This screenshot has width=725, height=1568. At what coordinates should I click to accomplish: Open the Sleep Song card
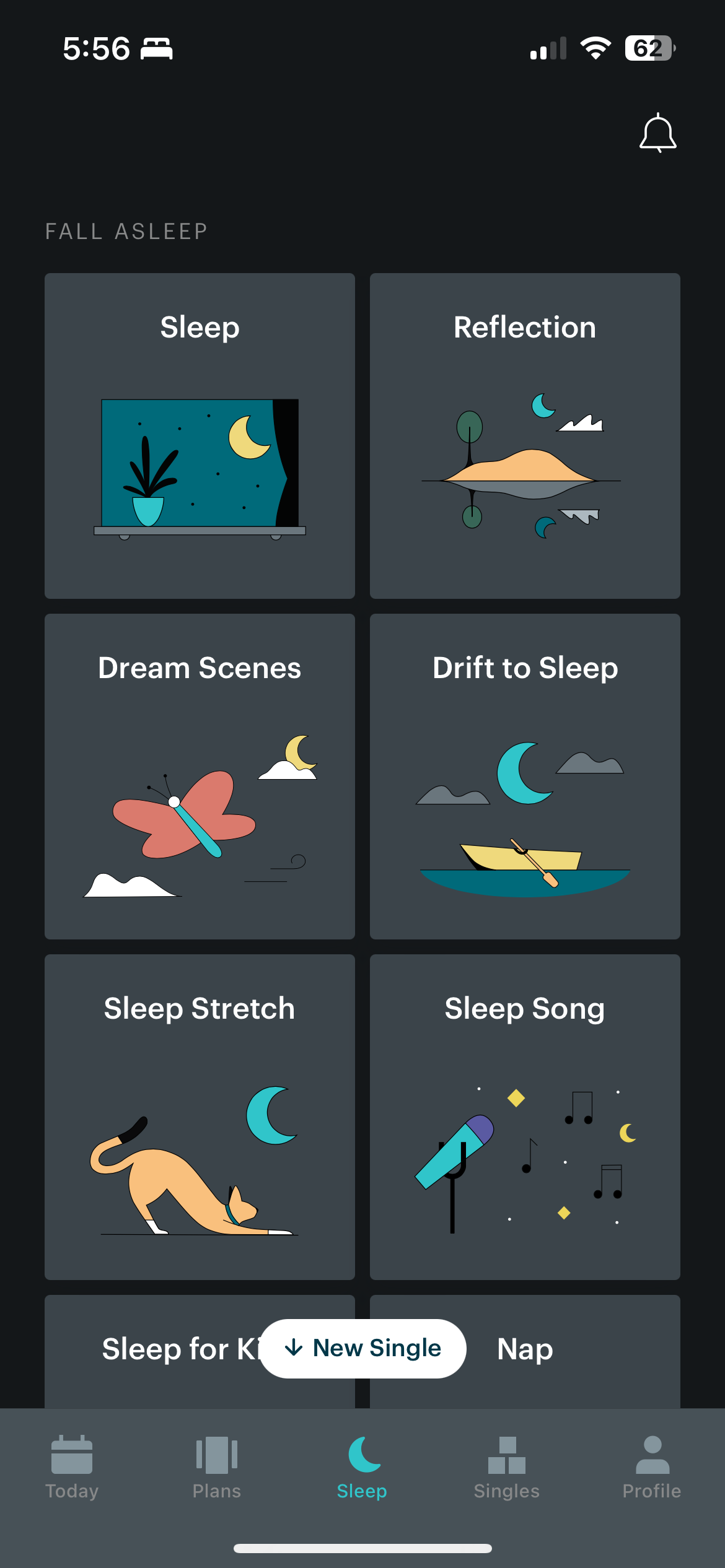coord(525,1117)
